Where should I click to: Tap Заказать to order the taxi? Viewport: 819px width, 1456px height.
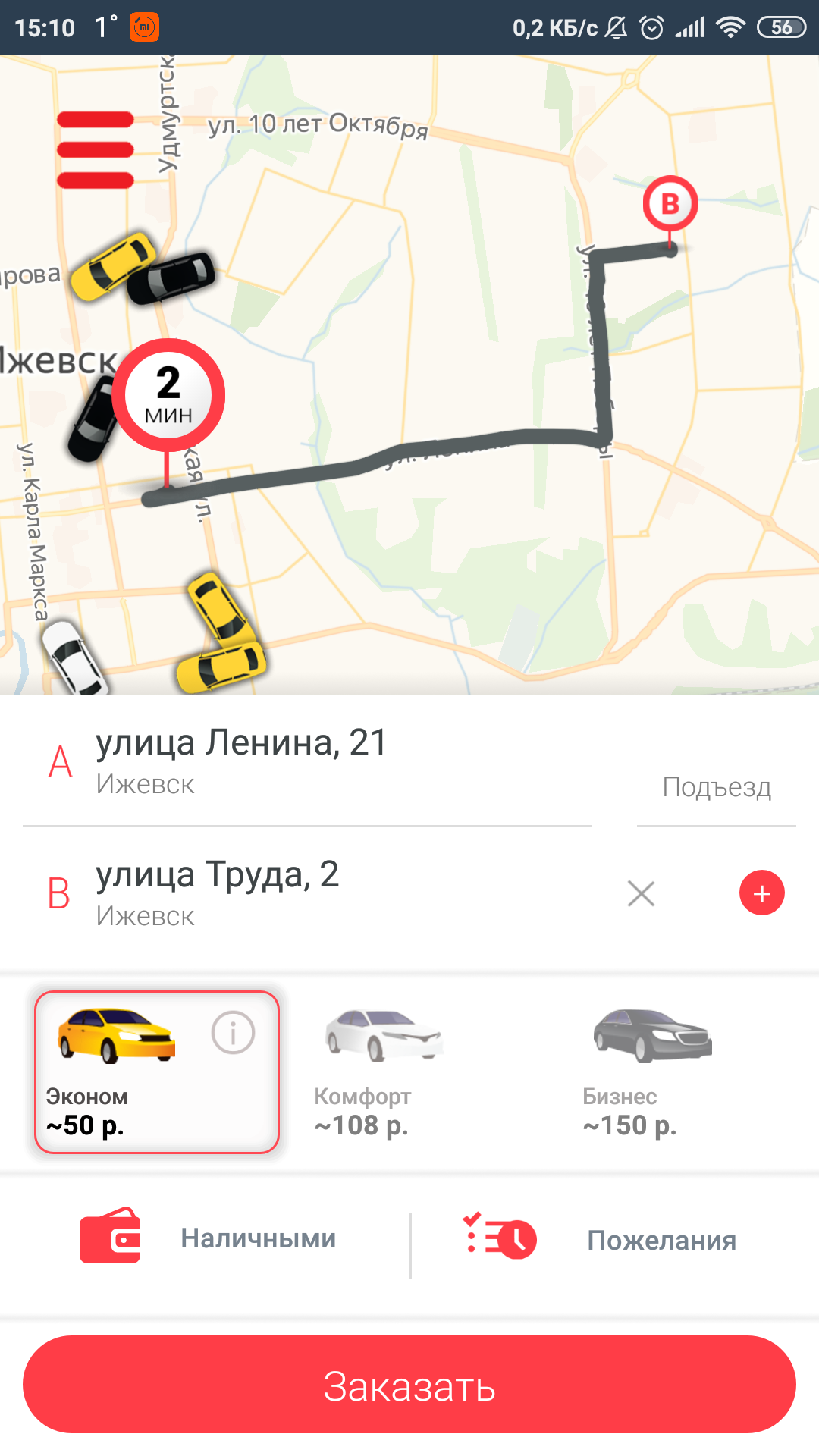coord(409,1385)
